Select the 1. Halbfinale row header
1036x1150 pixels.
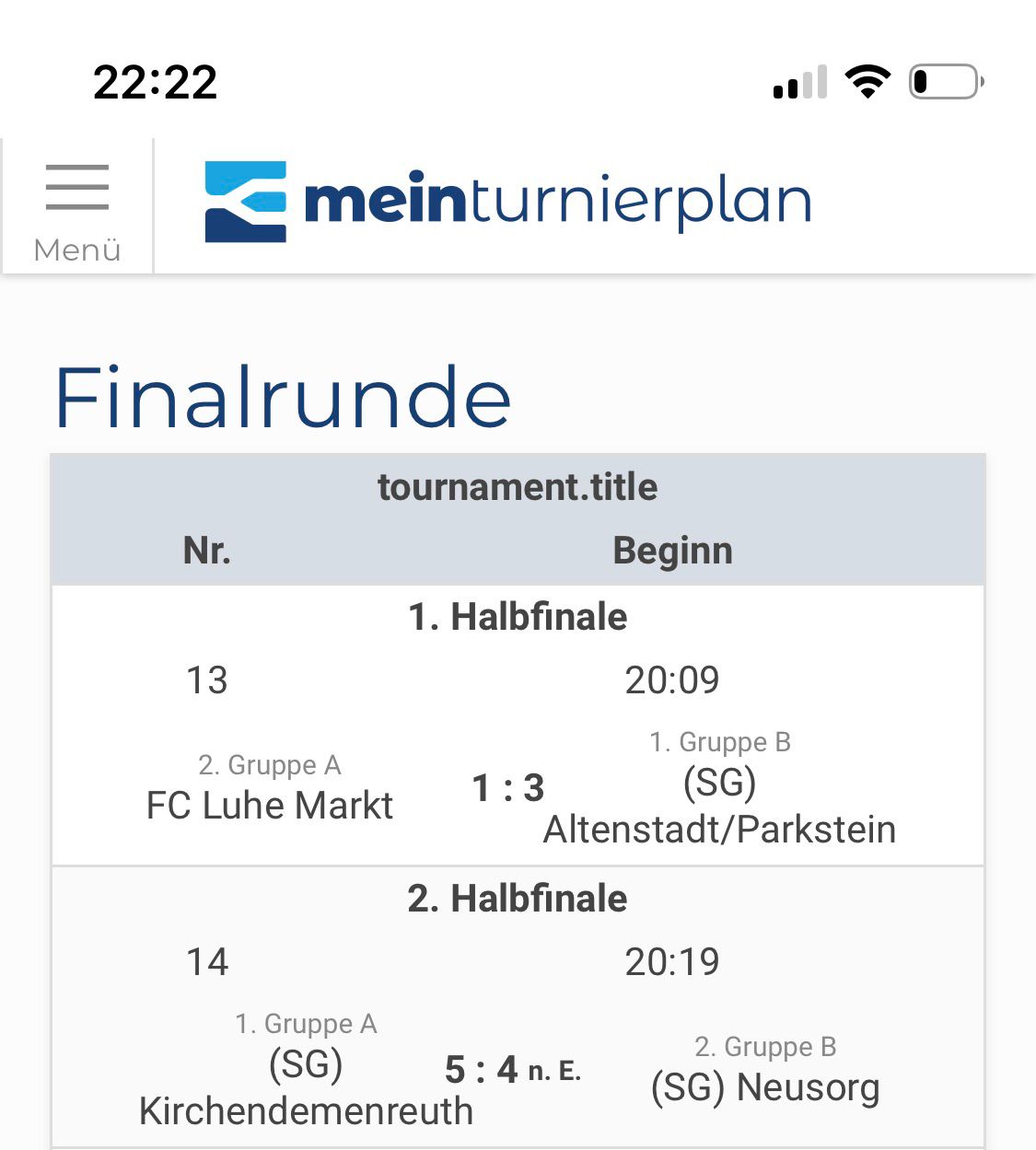click(518, 617)
